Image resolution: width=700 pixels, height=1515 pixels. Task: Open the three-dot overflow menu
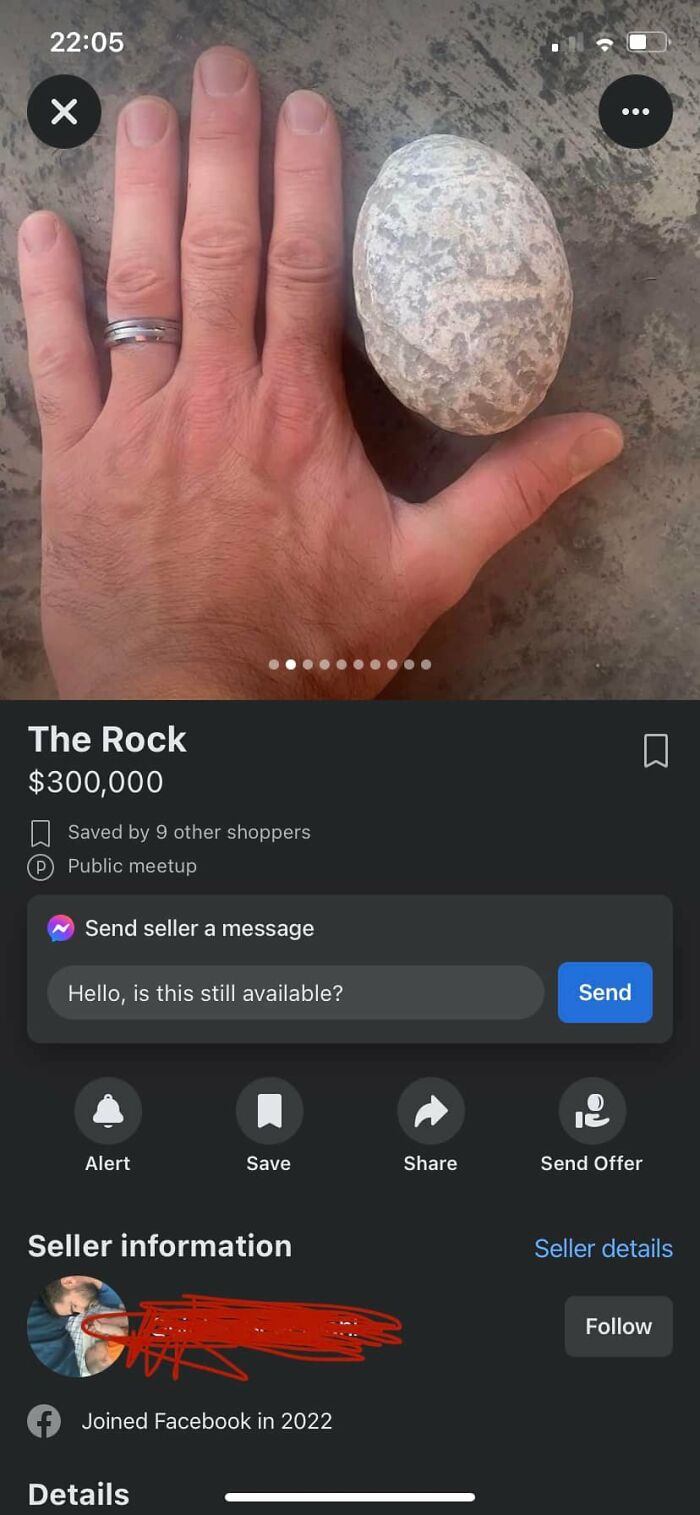(635, 112)
